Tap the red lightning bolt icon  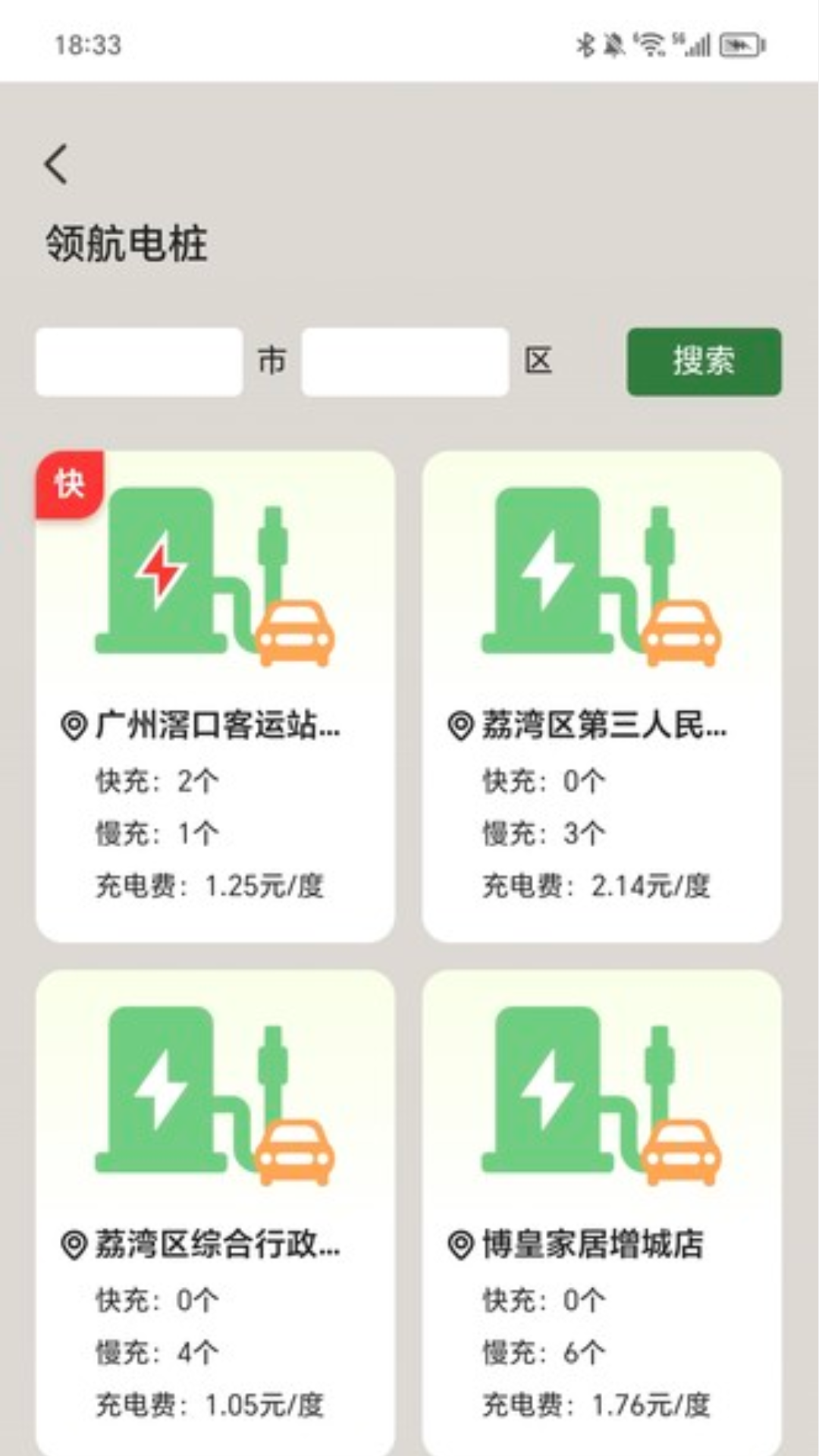[x=162, y=570]
